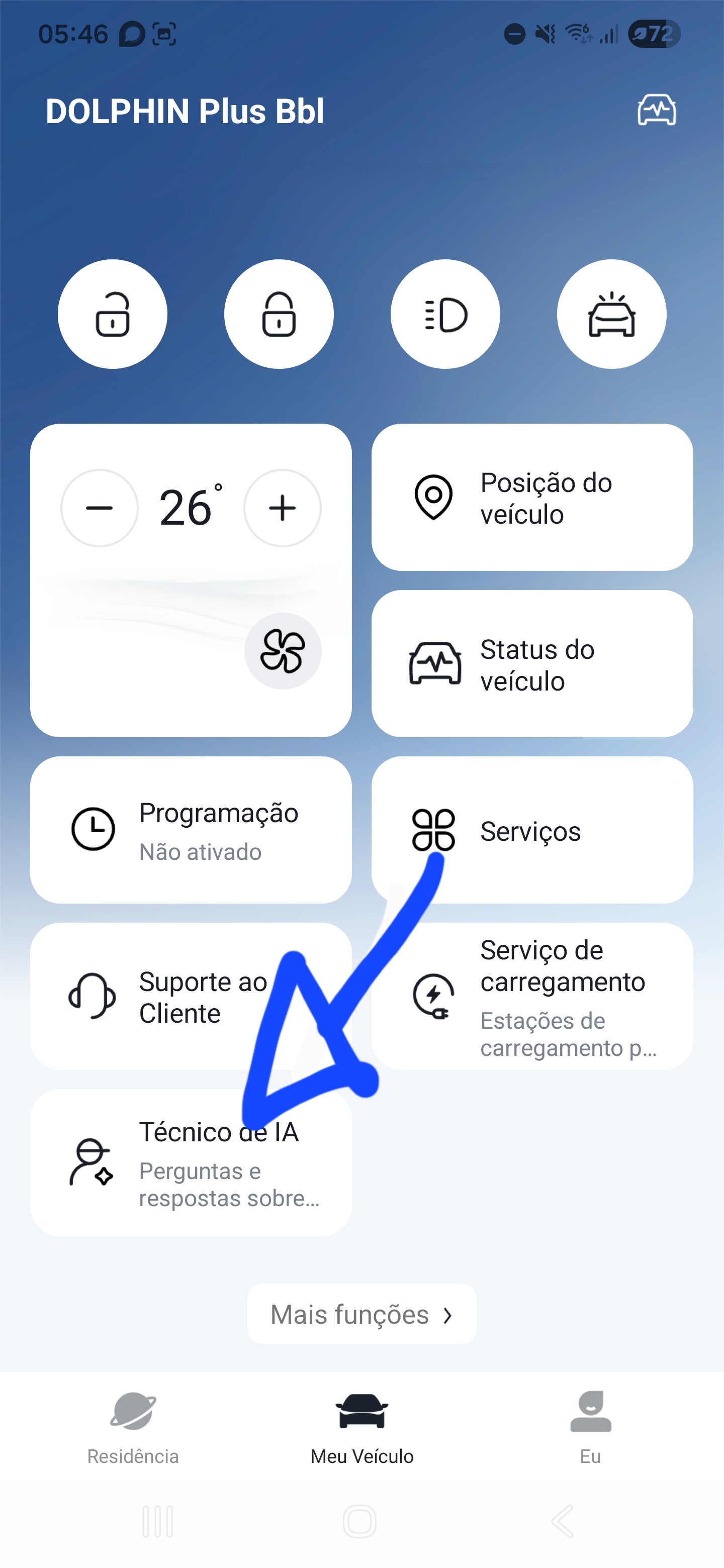The width and height of the screenshot is (724, 1568).
Task: Unlock the vehicle doors
Action: pyautogui.click(x=113, y=314)
